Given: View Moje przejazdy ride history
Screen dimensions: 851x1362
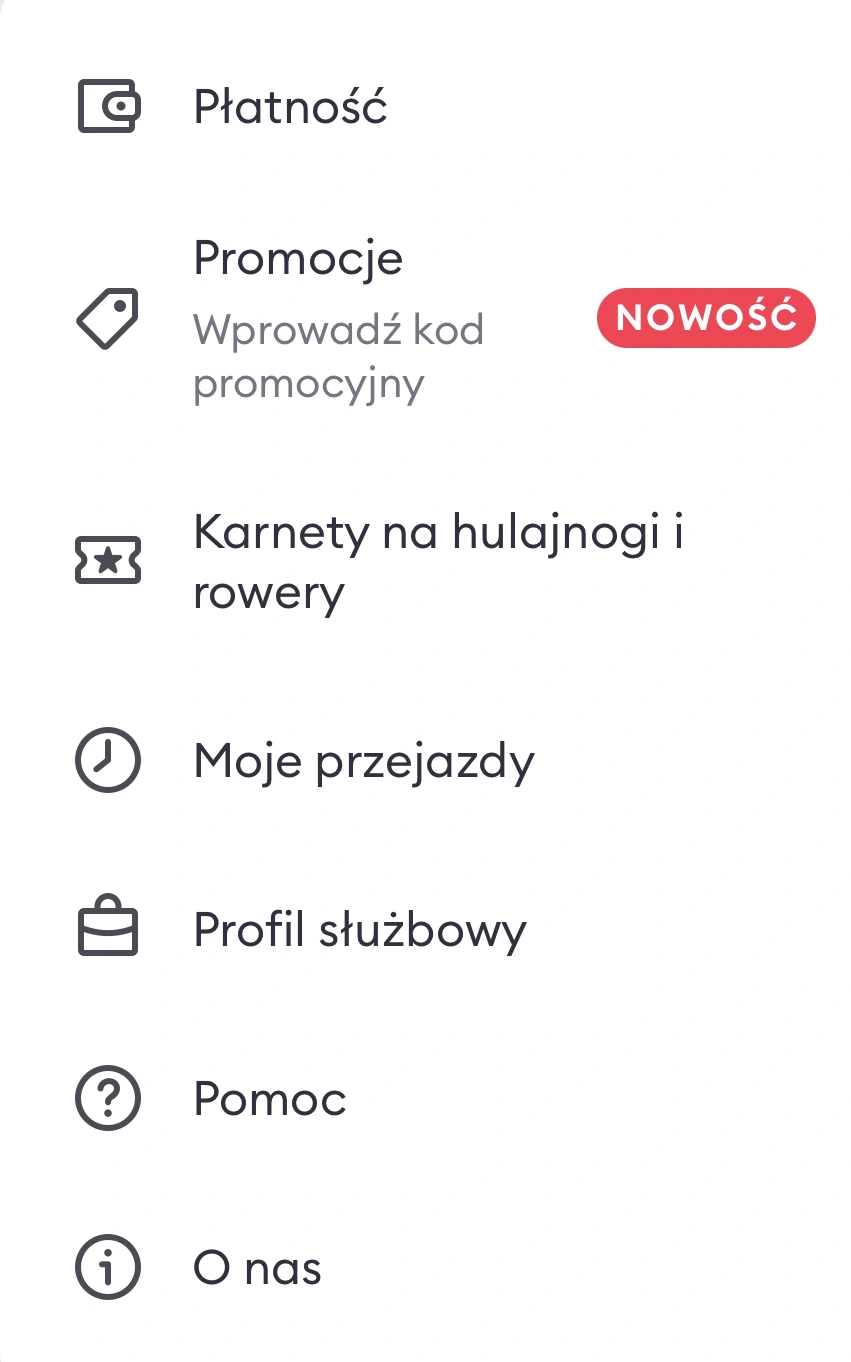Looking at the screenshot, I should point(425,762).
